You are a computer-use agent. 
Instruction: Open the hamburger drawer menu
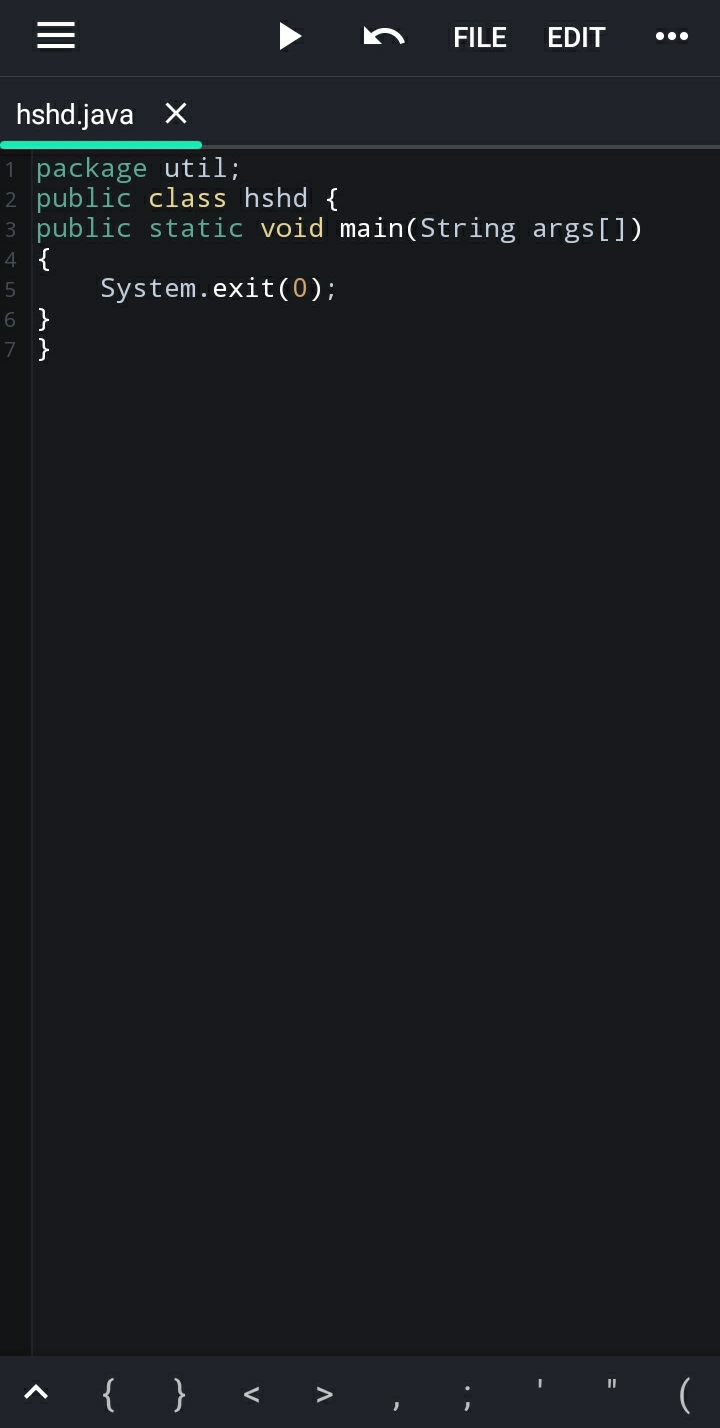(x=56, y=36)
